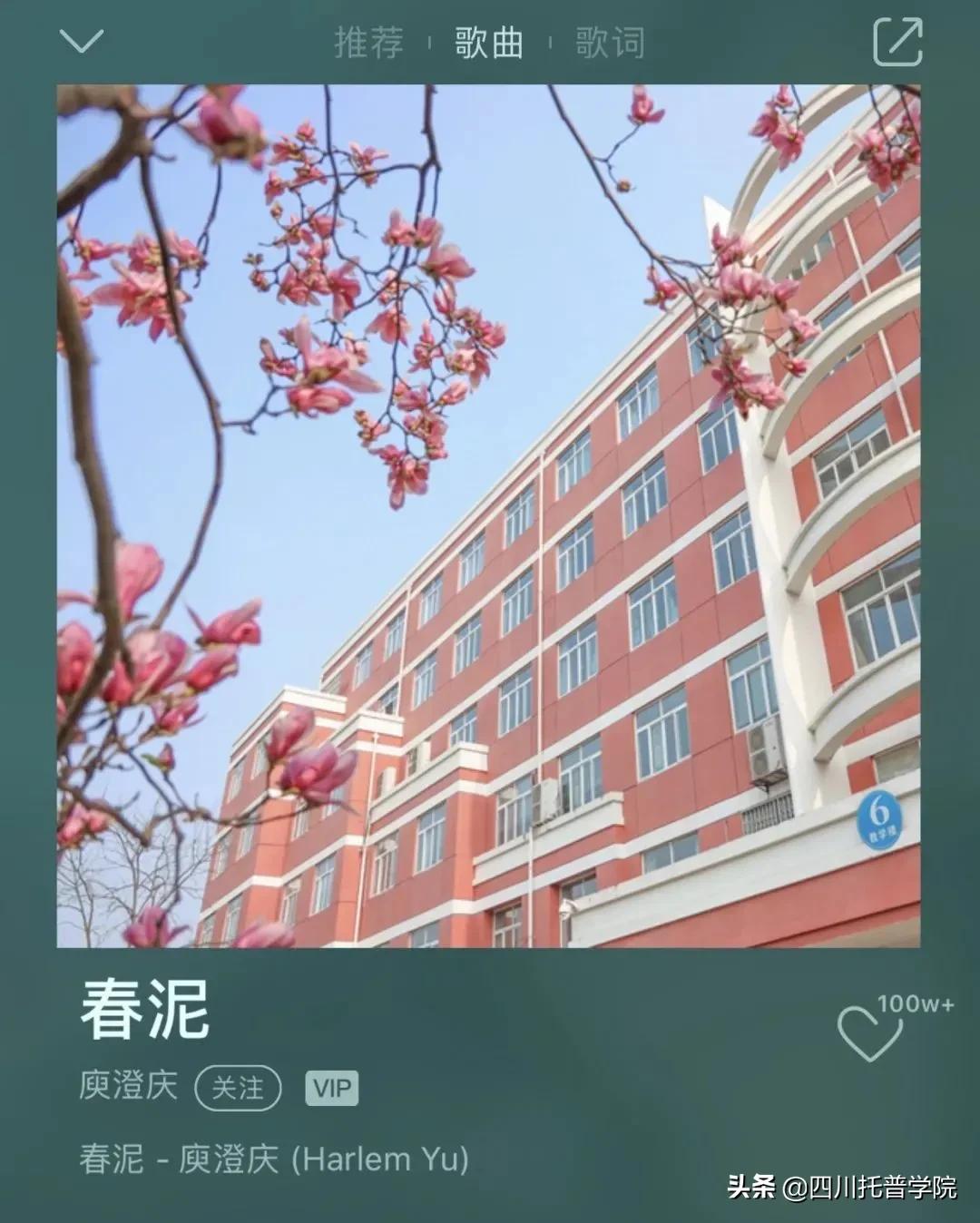
Task: Open artist page for 庾澄庆
Action: [x=129, y=1085]
